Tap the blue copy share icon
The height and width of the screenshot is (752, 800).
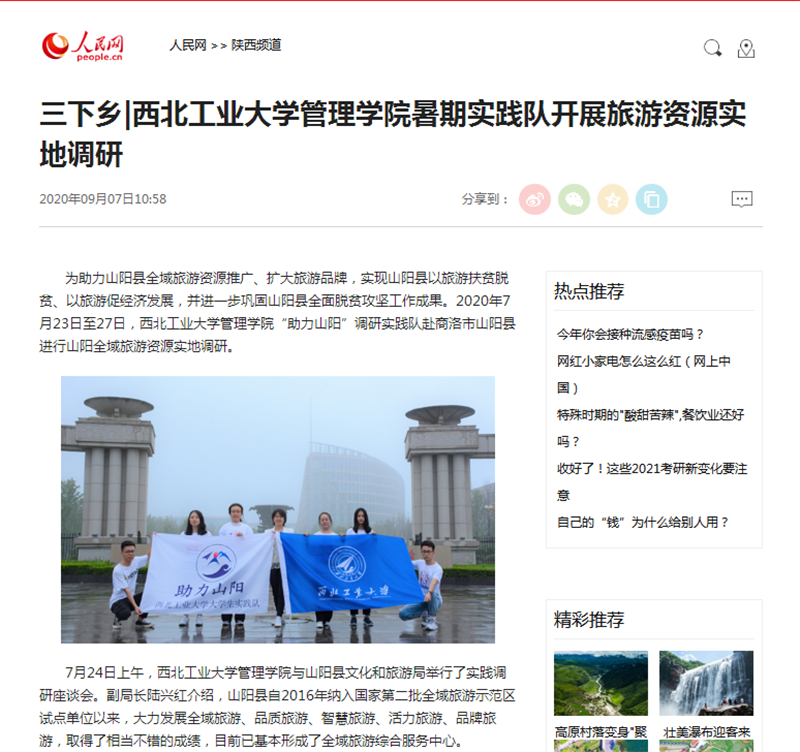tap(651, 199)
